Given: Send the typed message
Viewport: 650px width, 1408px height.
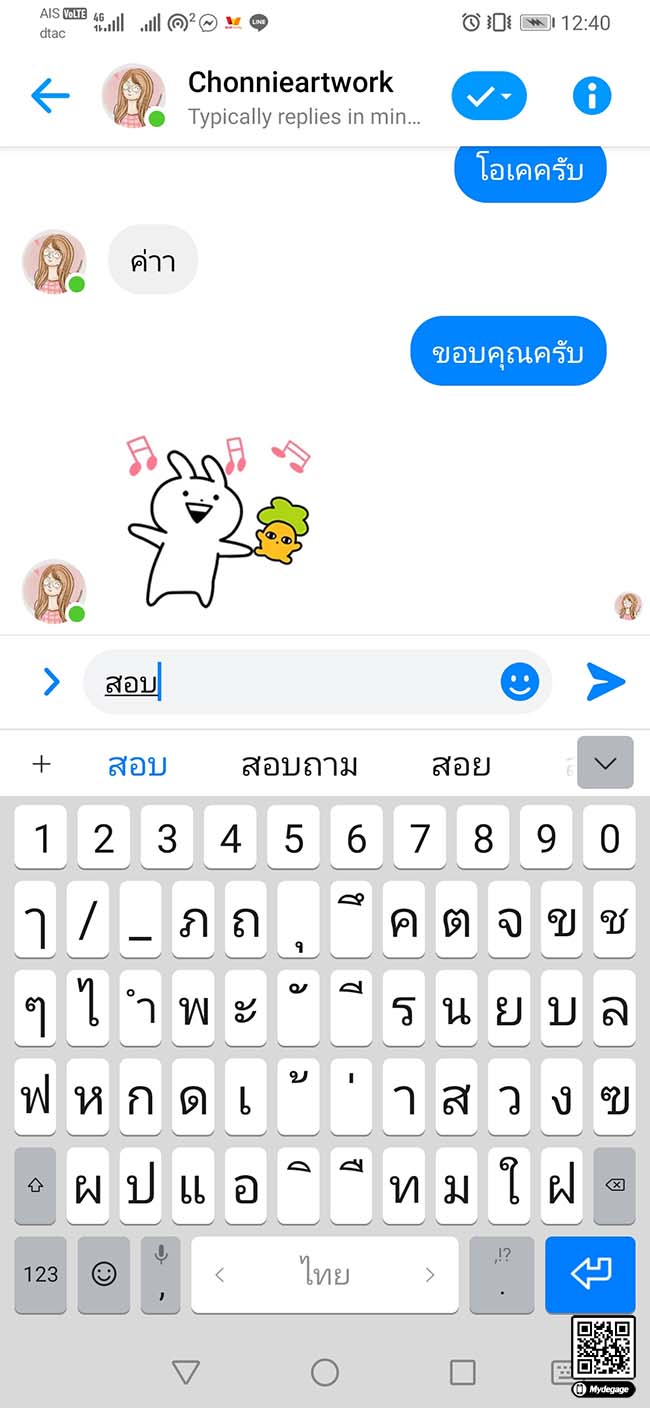Looking at the screenshot, I should [x=605, y=682].
